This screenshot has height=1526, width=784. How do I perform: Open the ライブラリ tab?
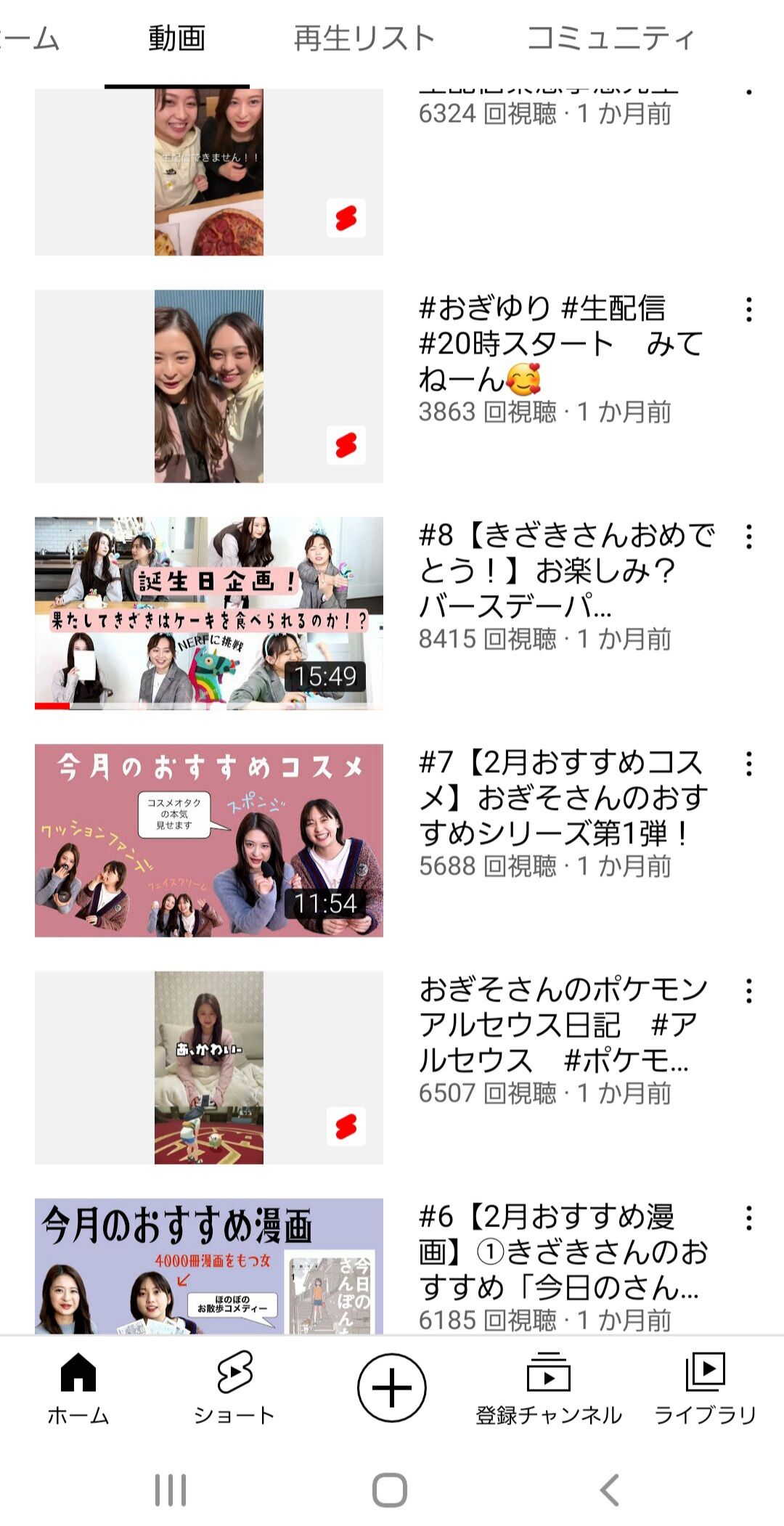pyautogui.click(x=706, y=1389)
